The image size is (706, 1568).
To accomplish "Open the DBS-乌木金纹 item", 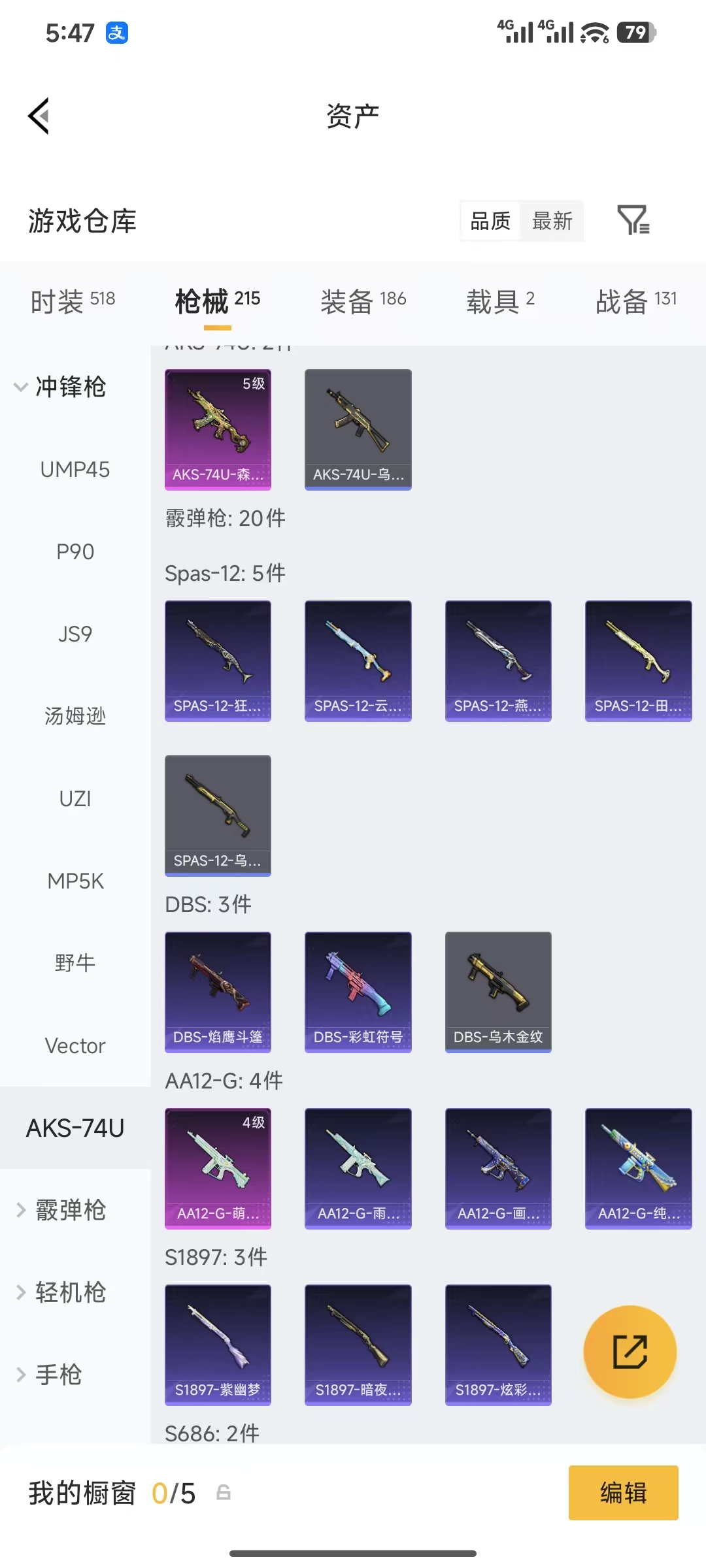I will [498, 992].
